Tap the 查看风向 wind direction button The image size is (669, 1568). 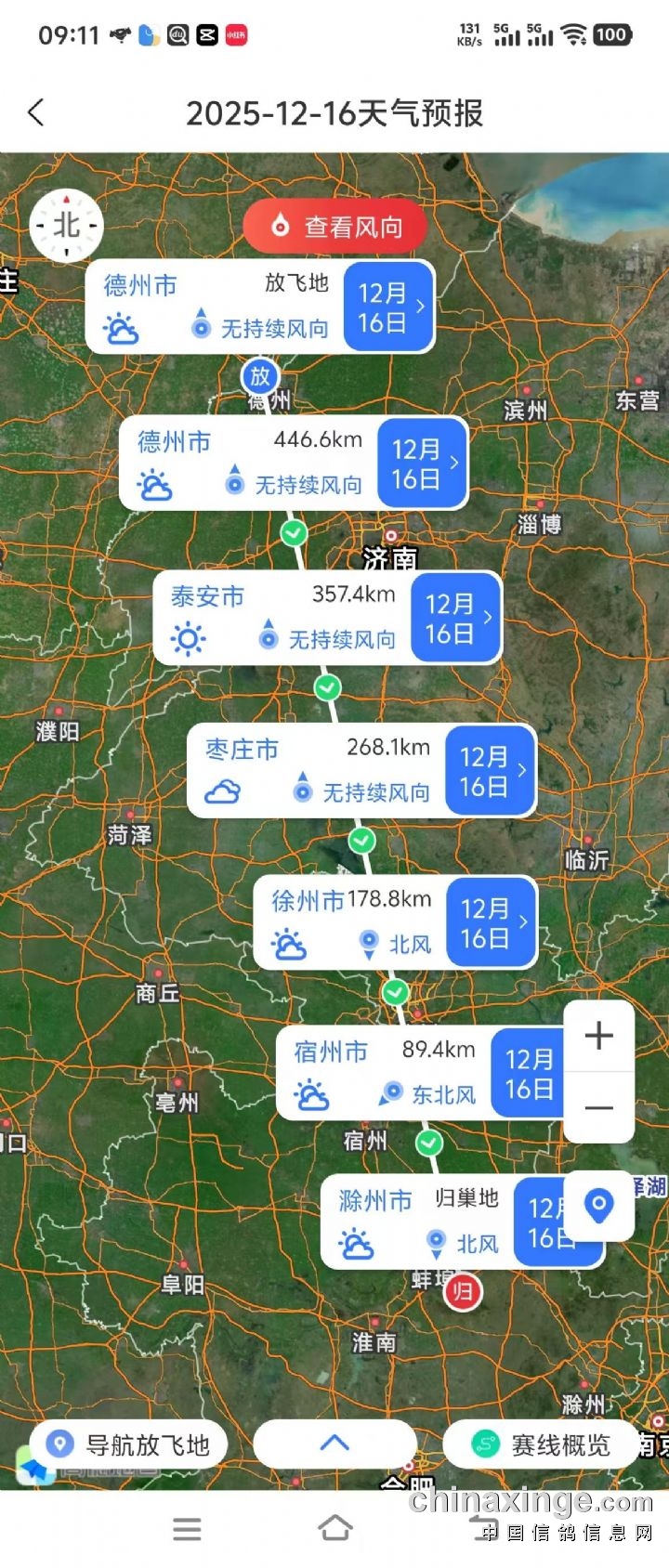[x=334, y=227]
